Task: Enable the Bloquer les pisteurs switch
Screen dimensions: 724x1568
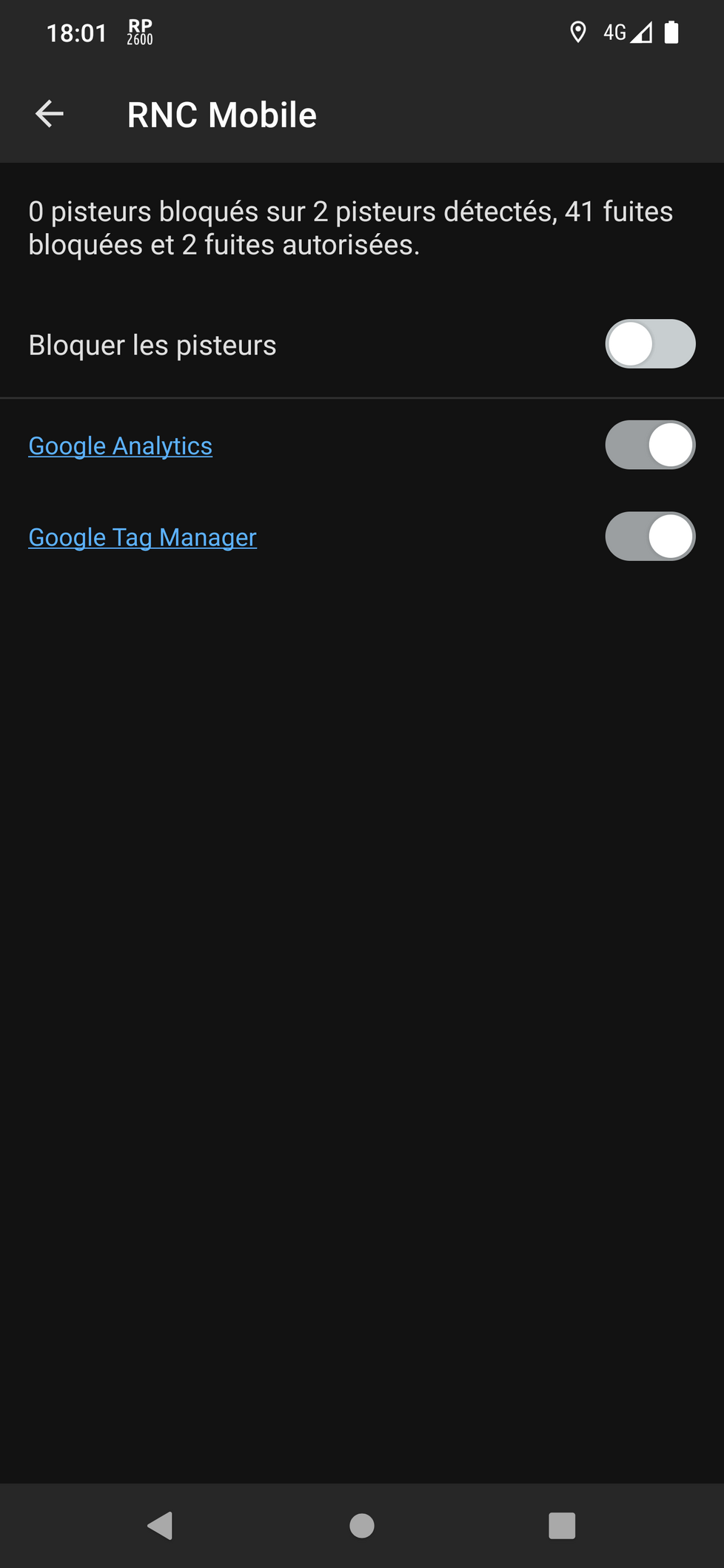Action: point(649,344)
